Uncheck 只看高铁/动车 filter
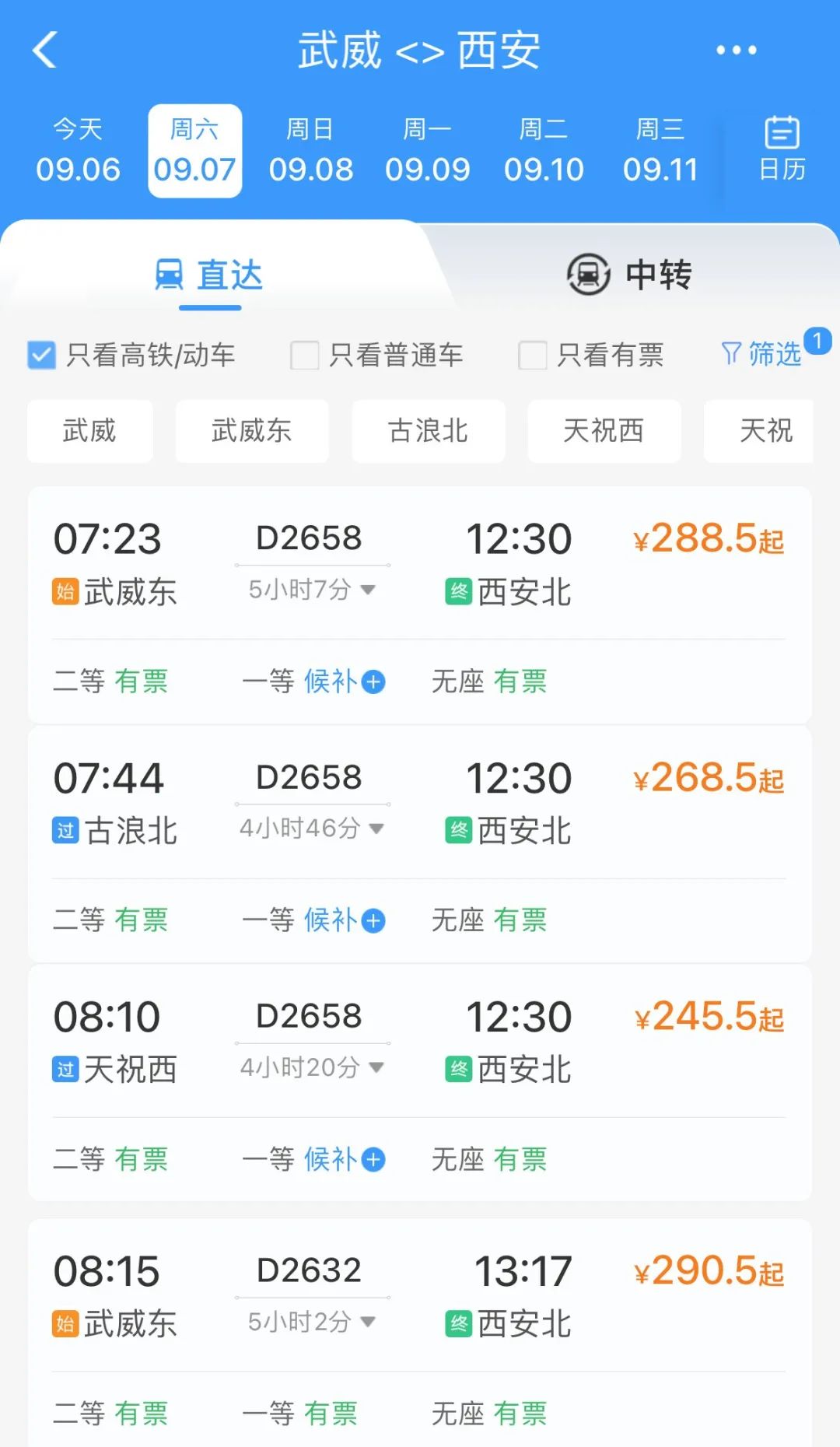Screen dimensions: 840x1447 tap(42, 356)
